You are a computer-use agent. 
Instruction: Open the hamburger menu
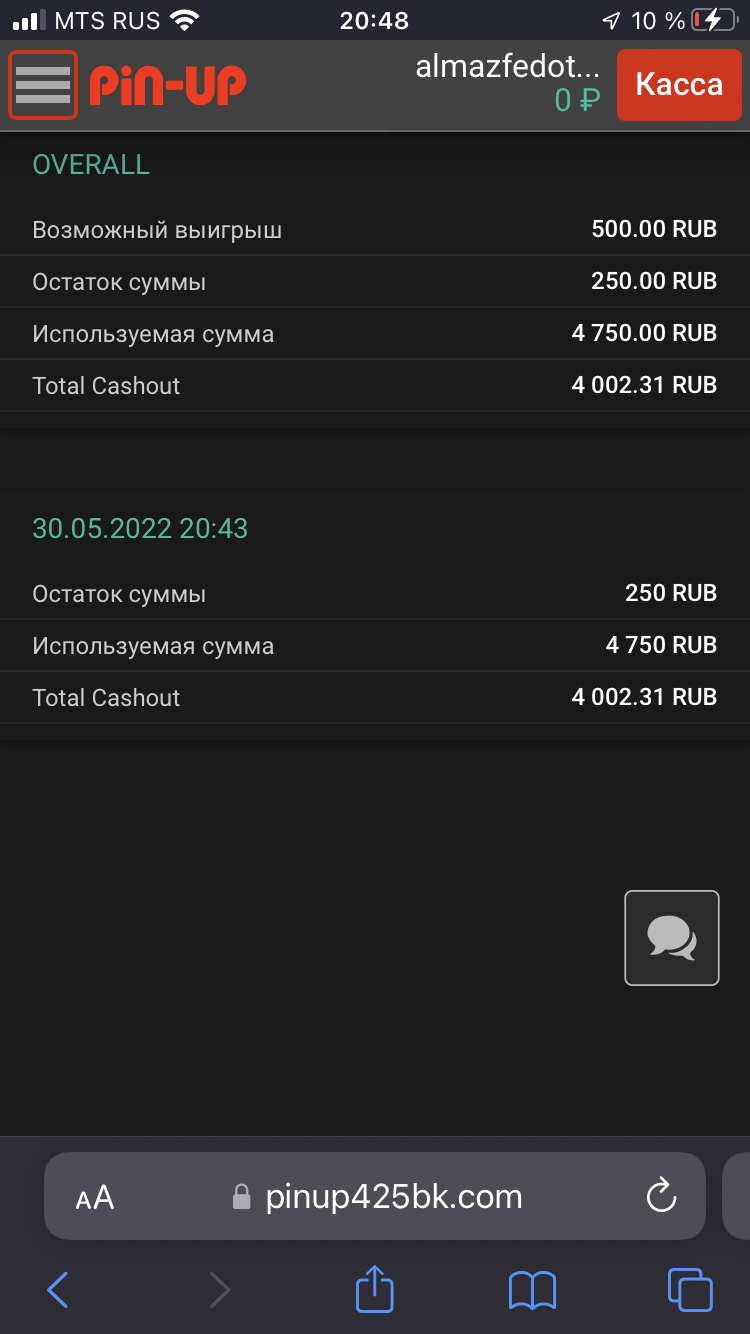click(x=43, y=85)
